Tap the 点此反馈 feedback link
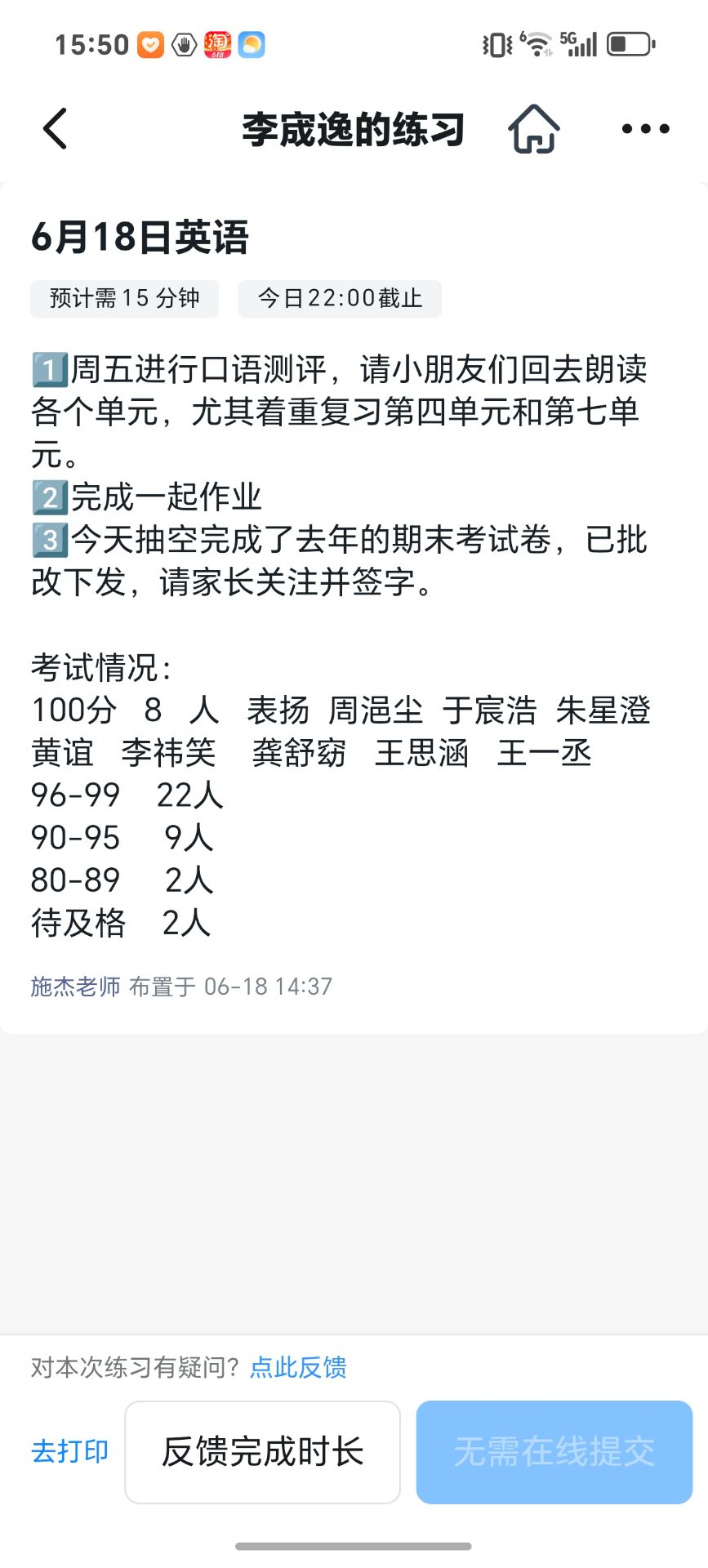Screen dimensions: 708x1568 tap(298, 1367)
